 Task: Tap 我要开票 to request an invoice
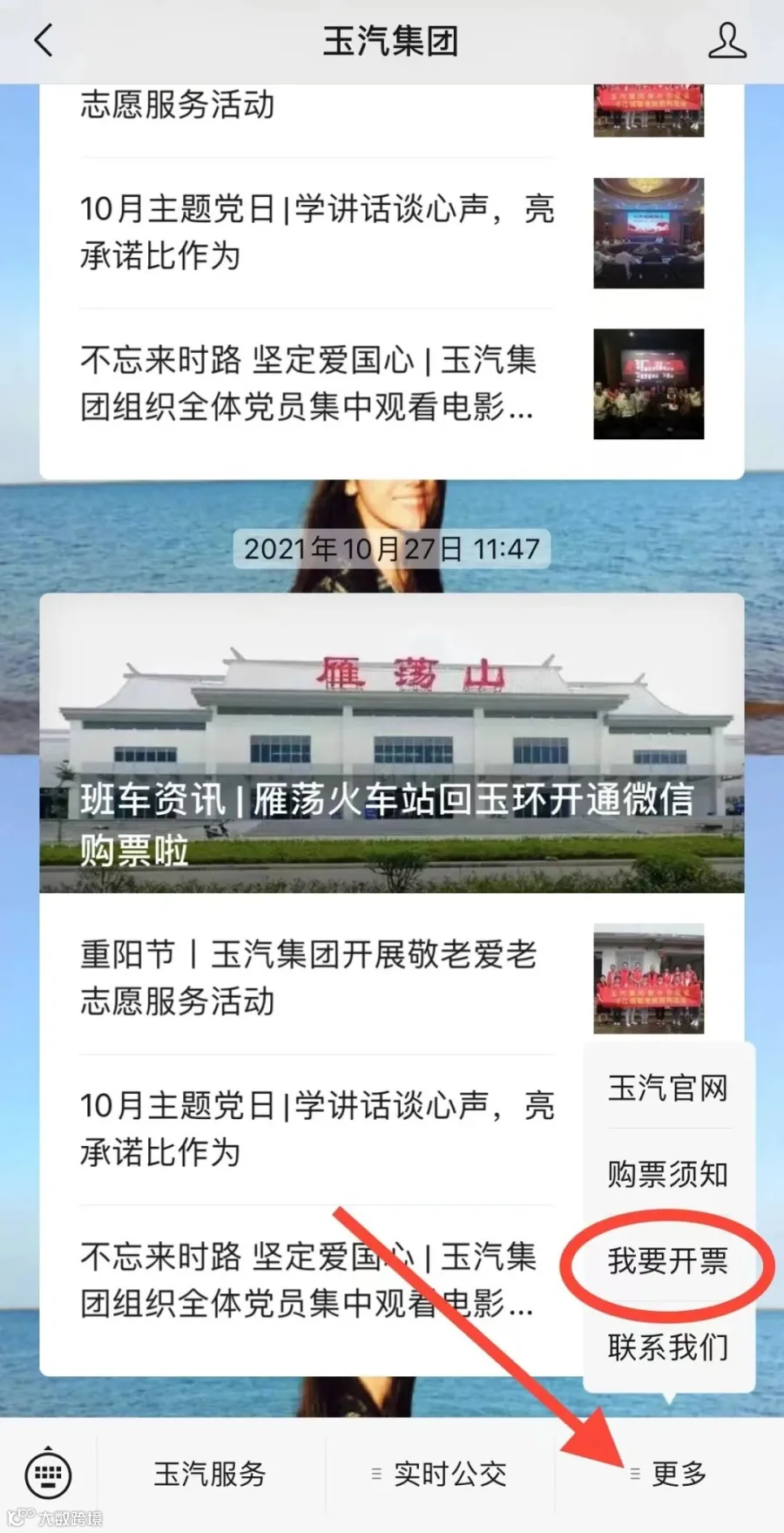668,1260
